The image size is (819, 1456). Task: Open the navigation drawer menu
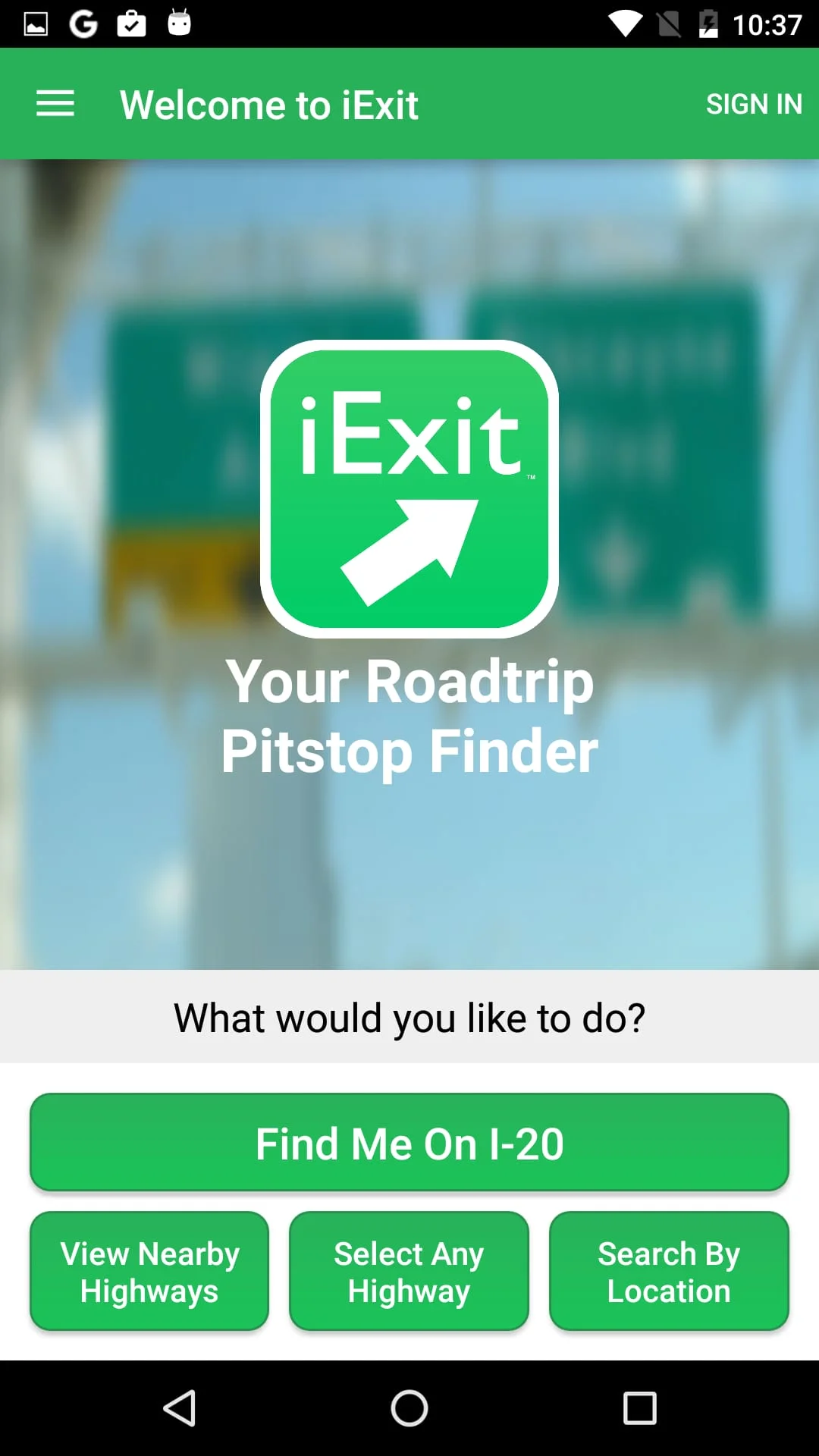point(55,103)
